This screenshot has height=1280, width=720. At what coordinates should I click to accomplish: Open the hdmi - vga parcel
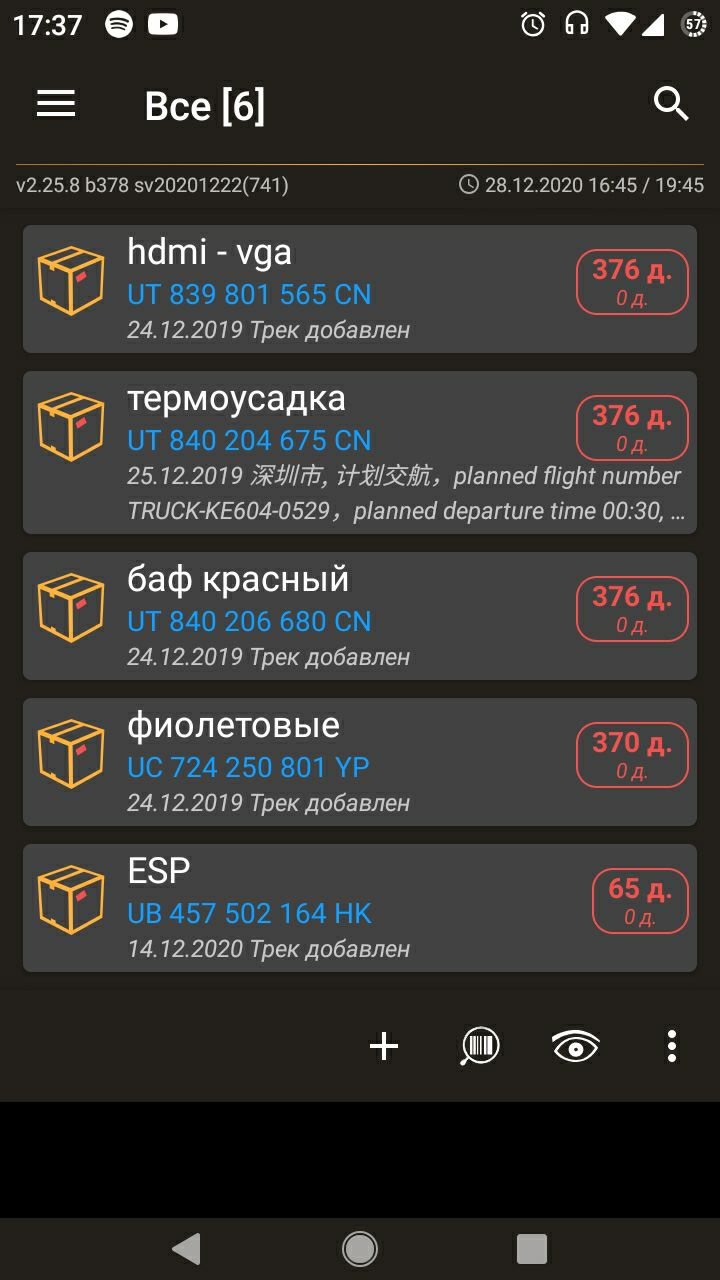point(360,289)
